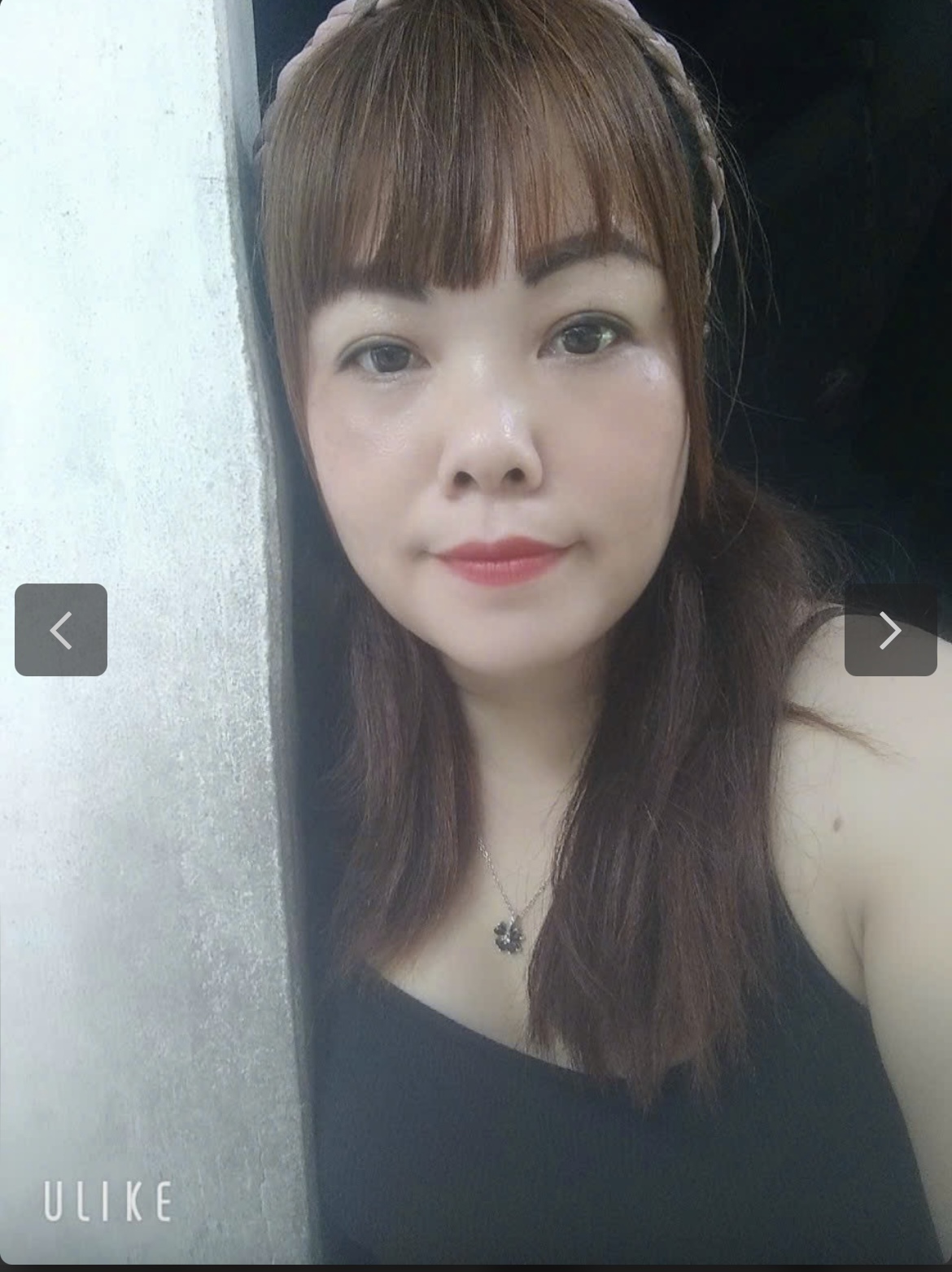Go to the next photo
Viewport: 952px width, 1272px height.
click(x=890, y=629)
